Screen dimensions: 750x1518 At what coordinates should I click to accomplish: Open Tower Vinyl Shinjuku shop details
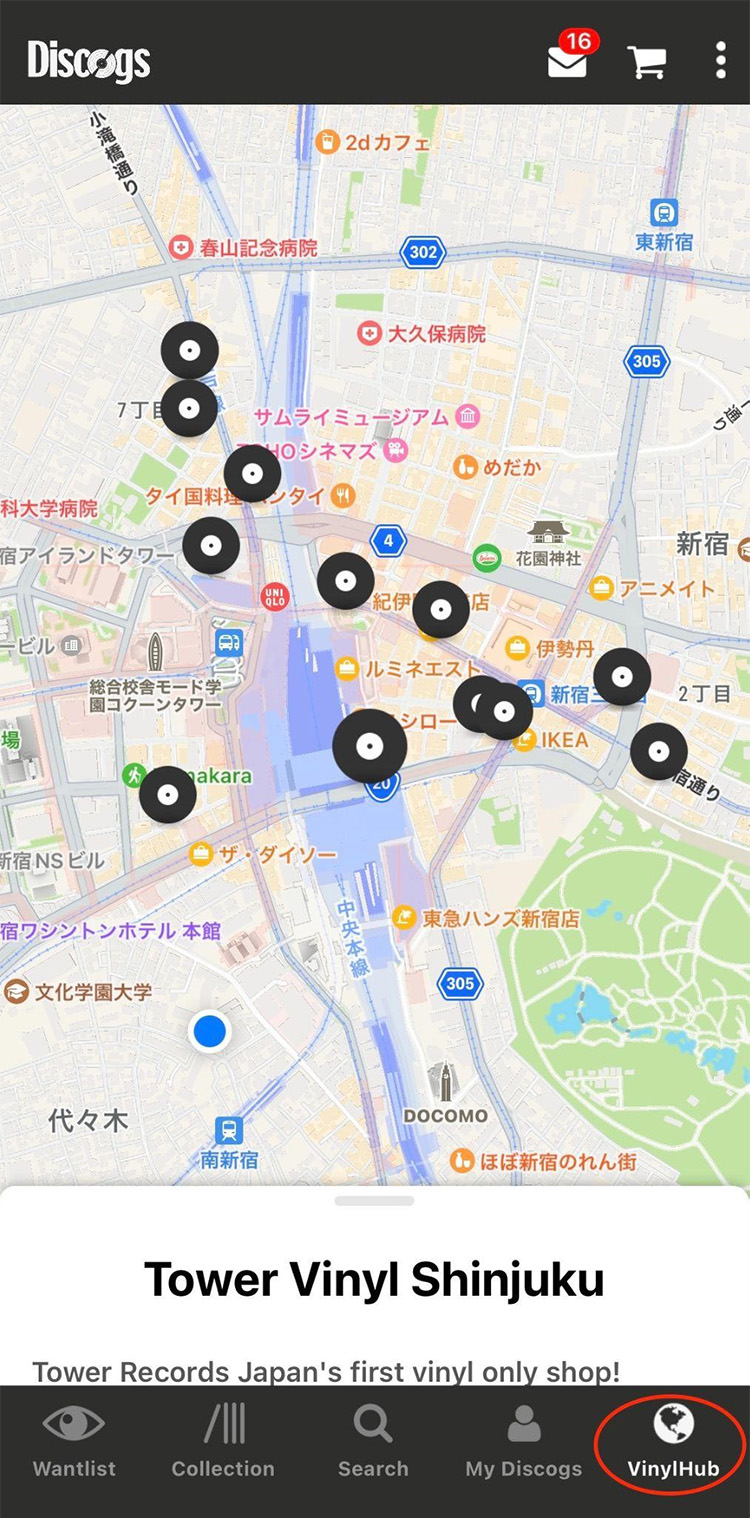click(374, 1278)
